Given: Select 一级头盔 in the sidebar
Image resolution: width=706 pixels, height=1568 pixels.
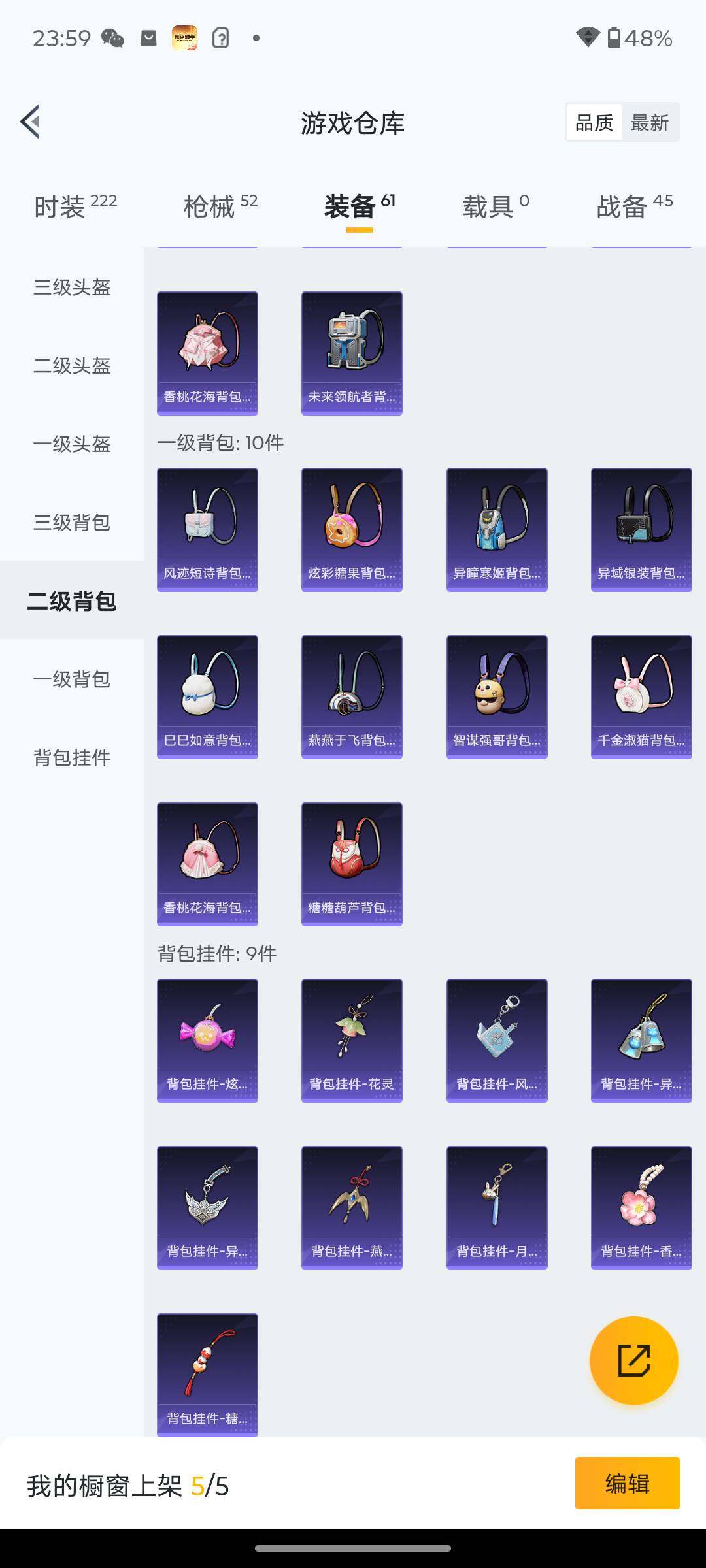Looking at the screenshot, I should point(72,444).
